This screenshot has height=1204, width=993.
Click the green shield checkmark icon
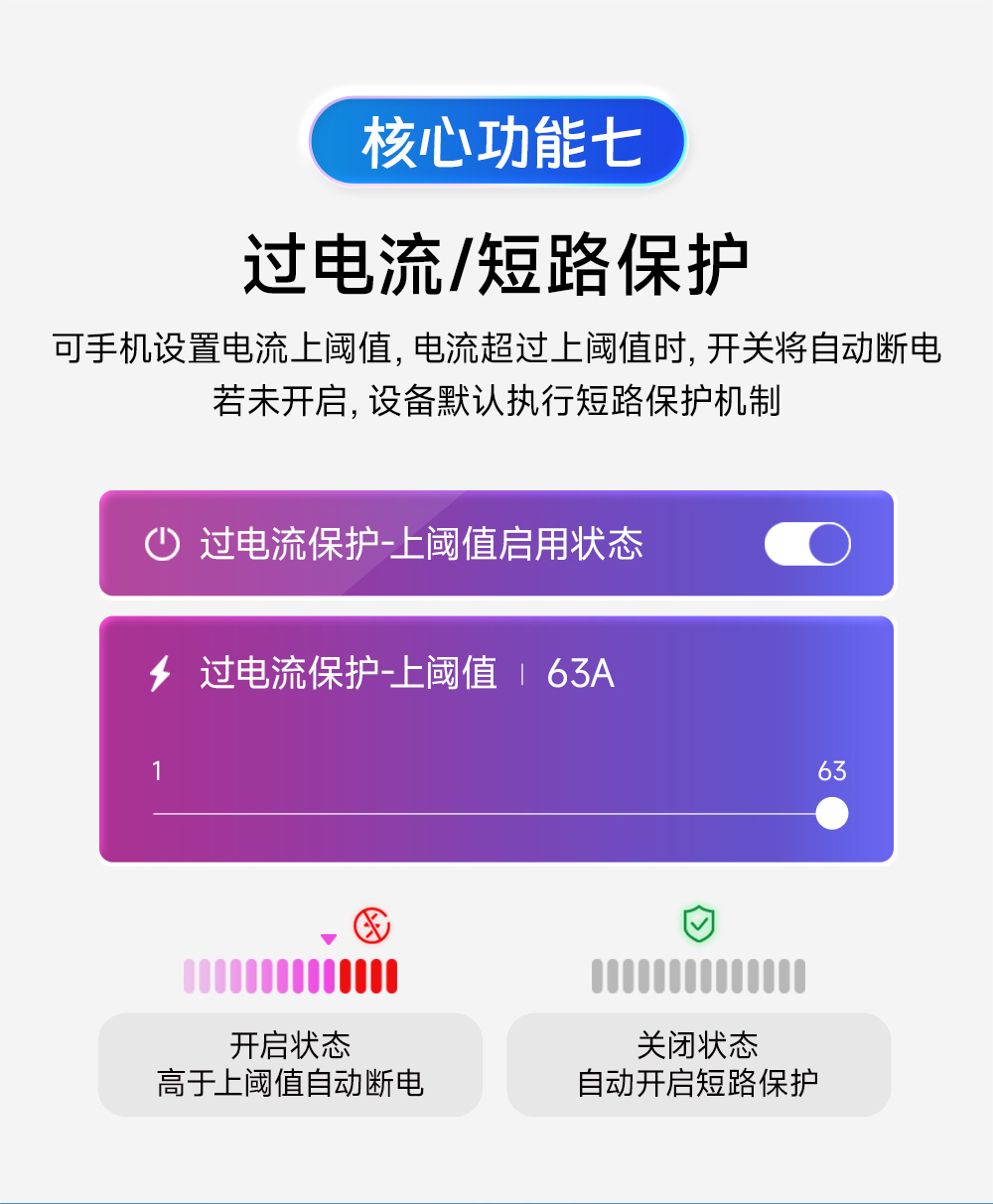pos(700,922)
